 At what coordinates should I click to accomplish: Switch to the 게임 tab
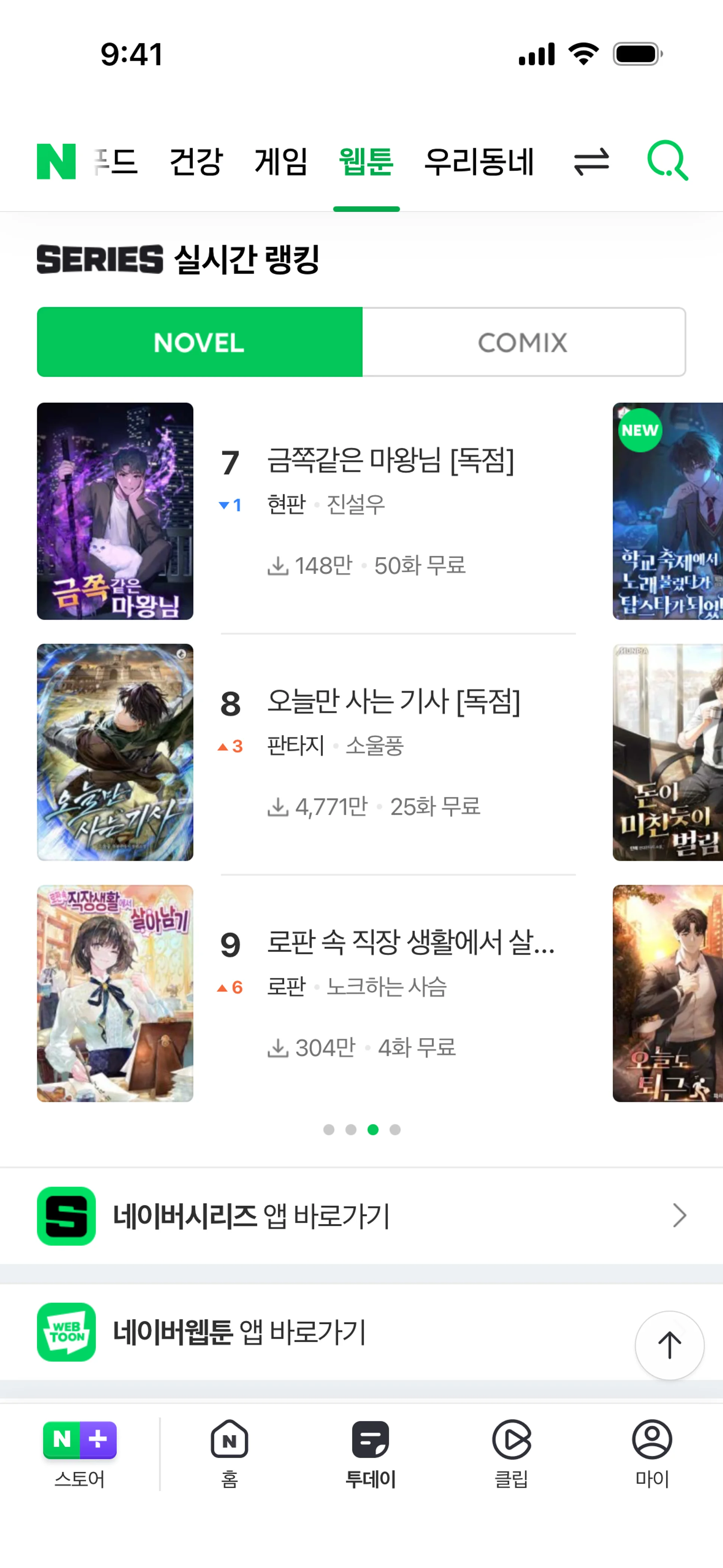[x=281, y=162]
